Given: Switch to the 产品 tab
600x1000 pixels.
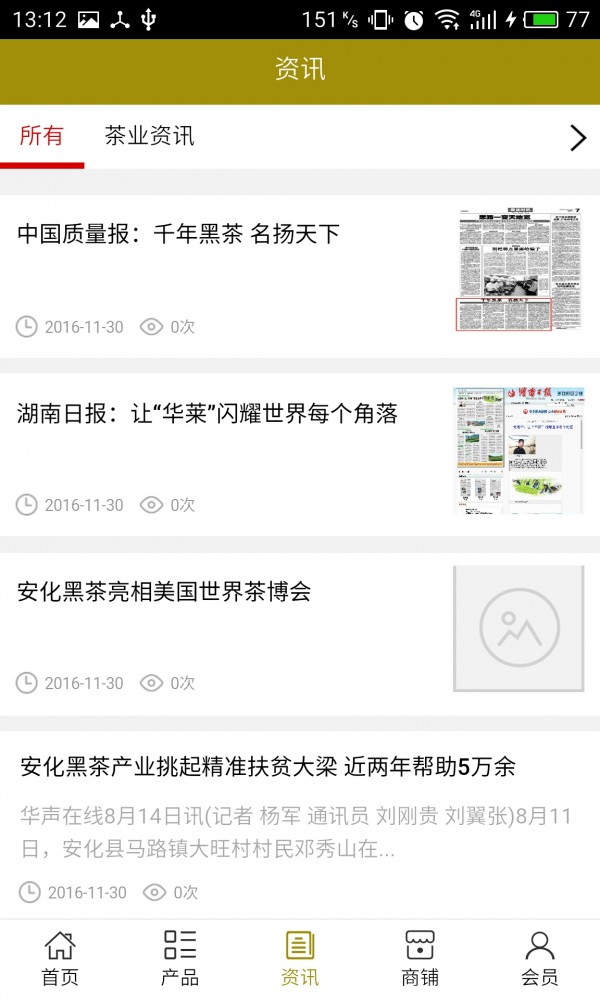Looking at the screenshot, I should [x=180, y=958].
